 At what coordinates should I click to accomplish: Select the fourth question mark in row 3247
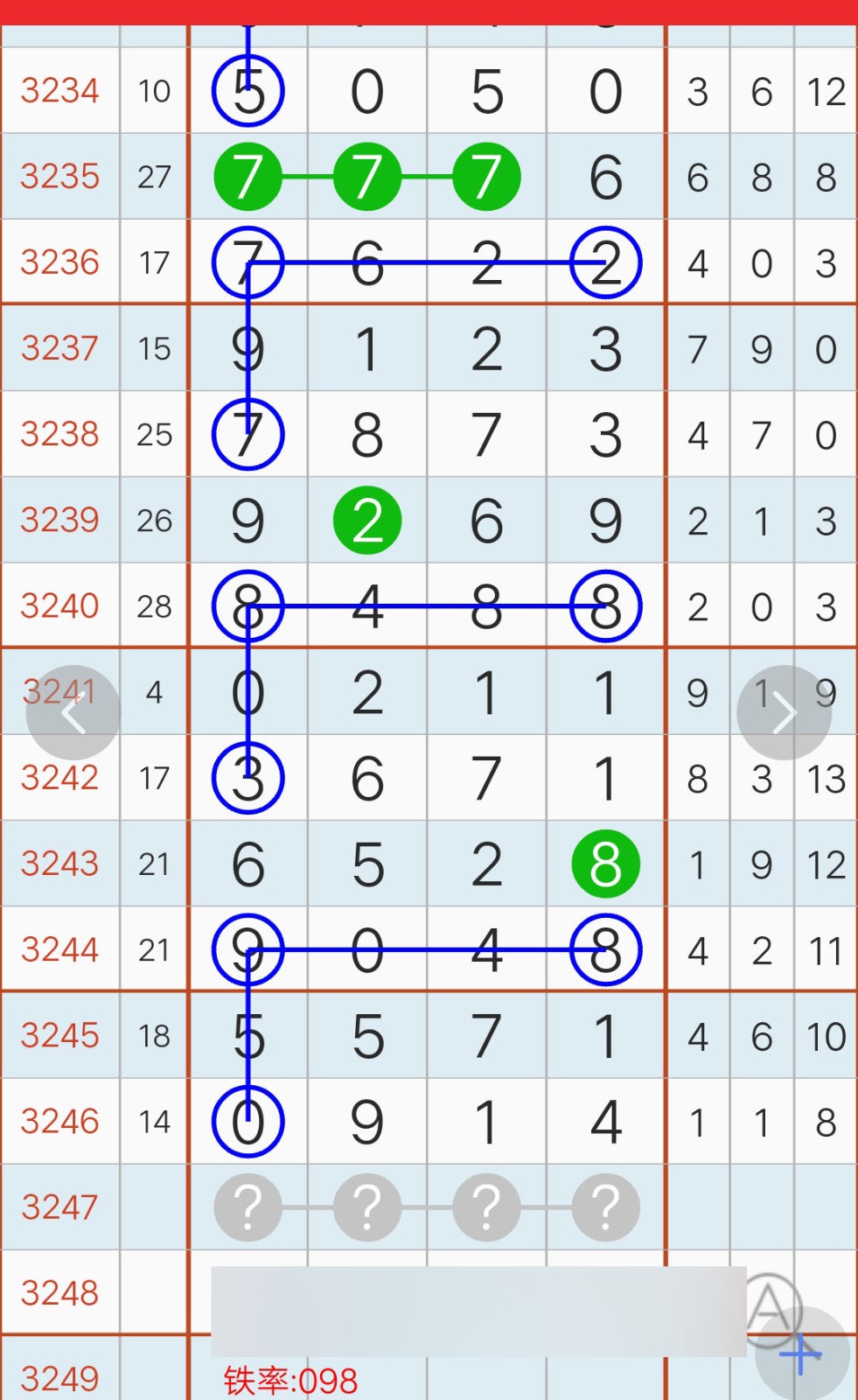coord(605,1207)
